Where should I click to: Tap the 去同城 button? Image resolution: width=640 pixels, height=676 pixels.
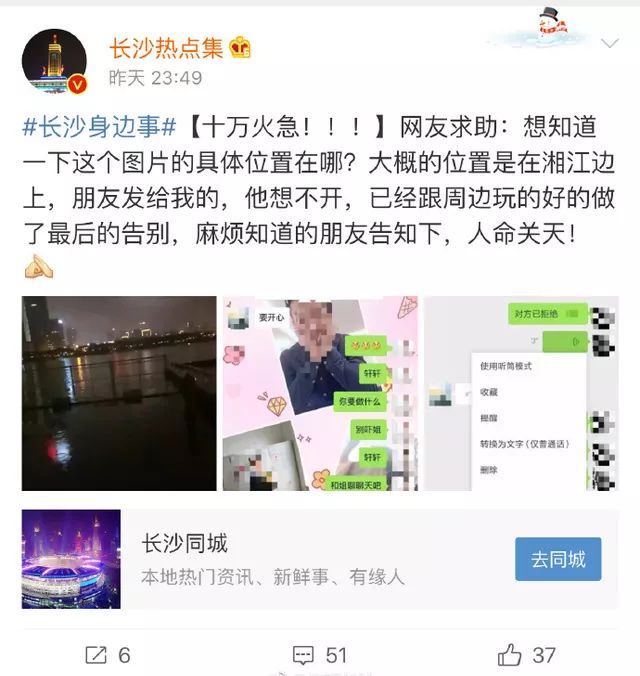pos(558,559)
